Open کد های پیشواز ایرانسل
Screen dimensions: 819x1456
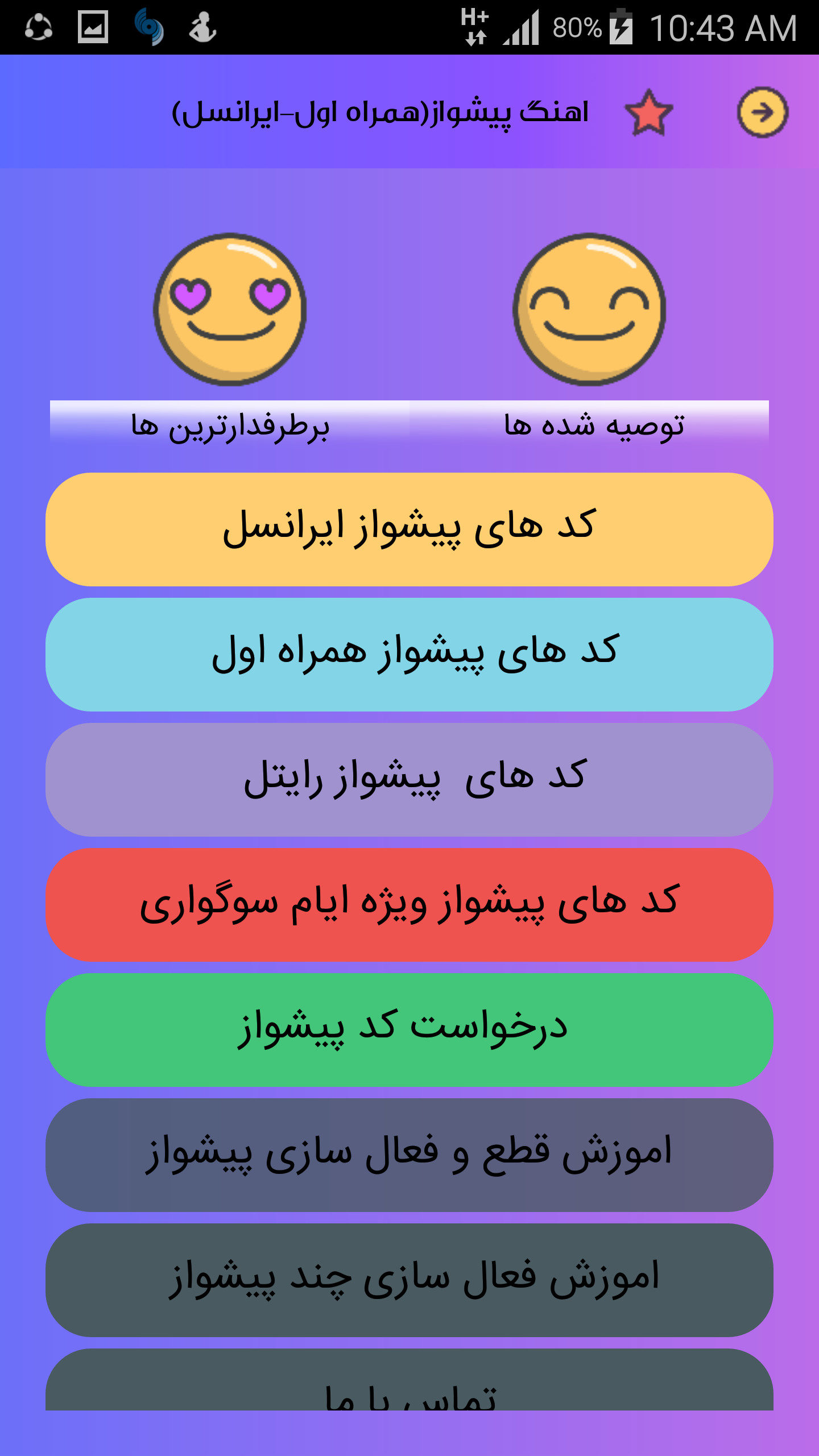click(x=409, y=530)
